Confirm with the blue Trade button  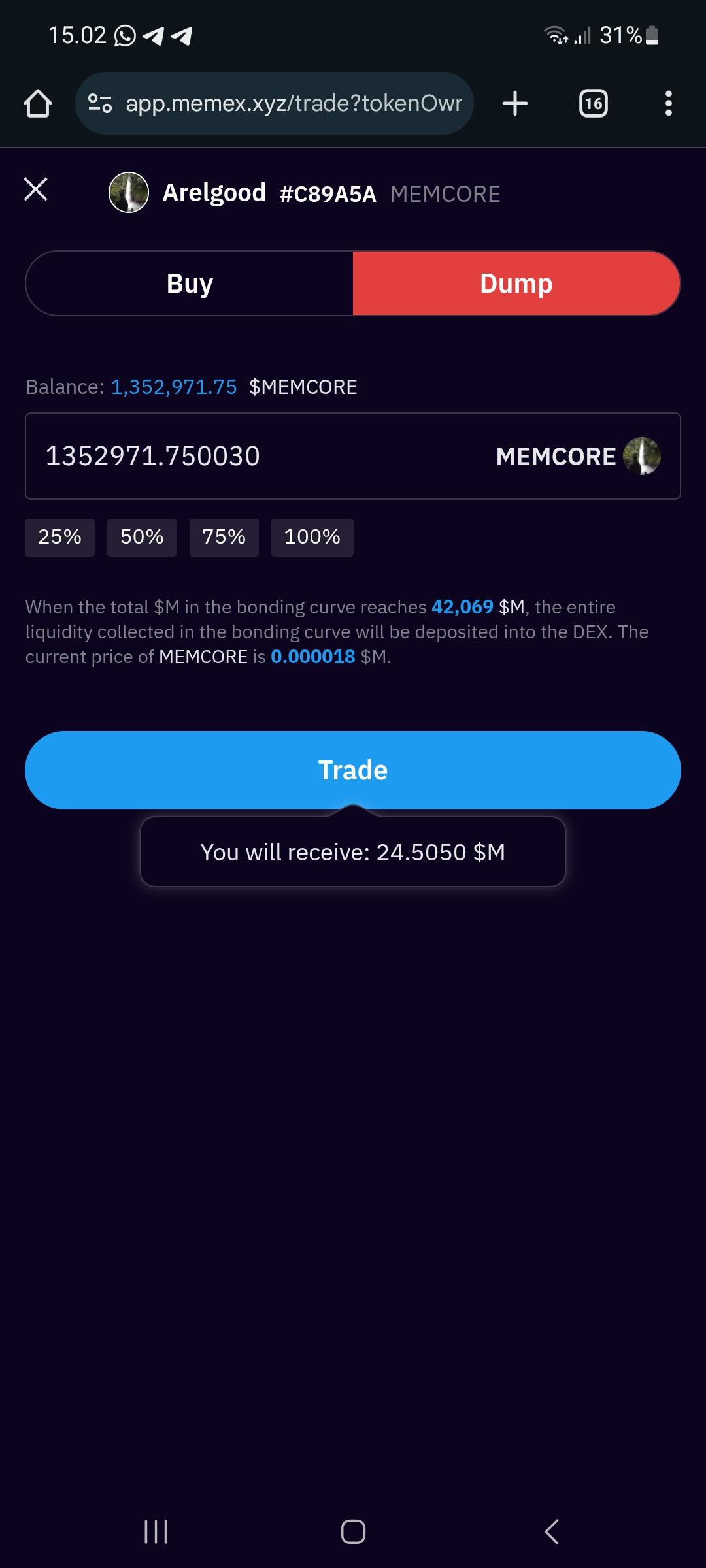point(353,770)
